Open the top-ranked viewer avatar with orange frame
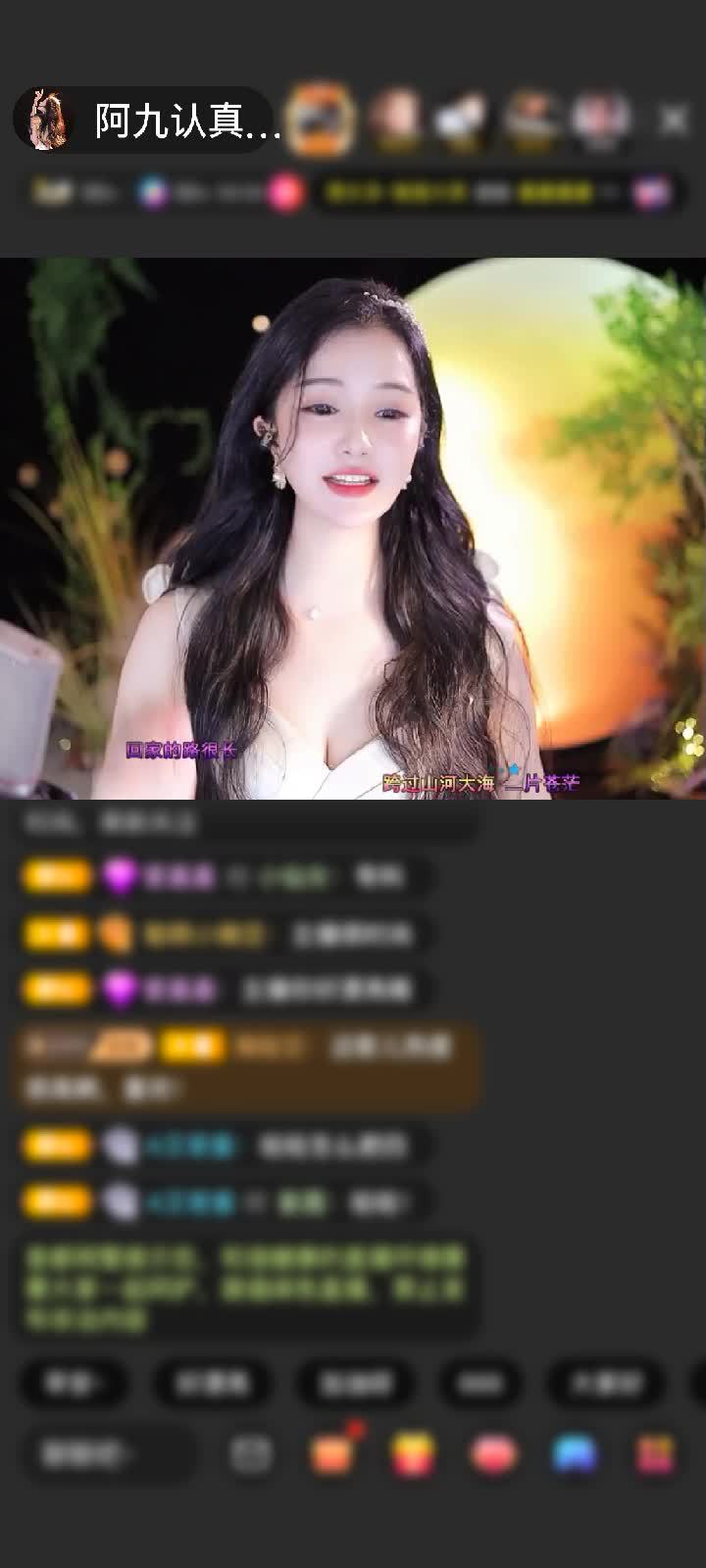The image size is (706, 1568). (x=323, y=120)
